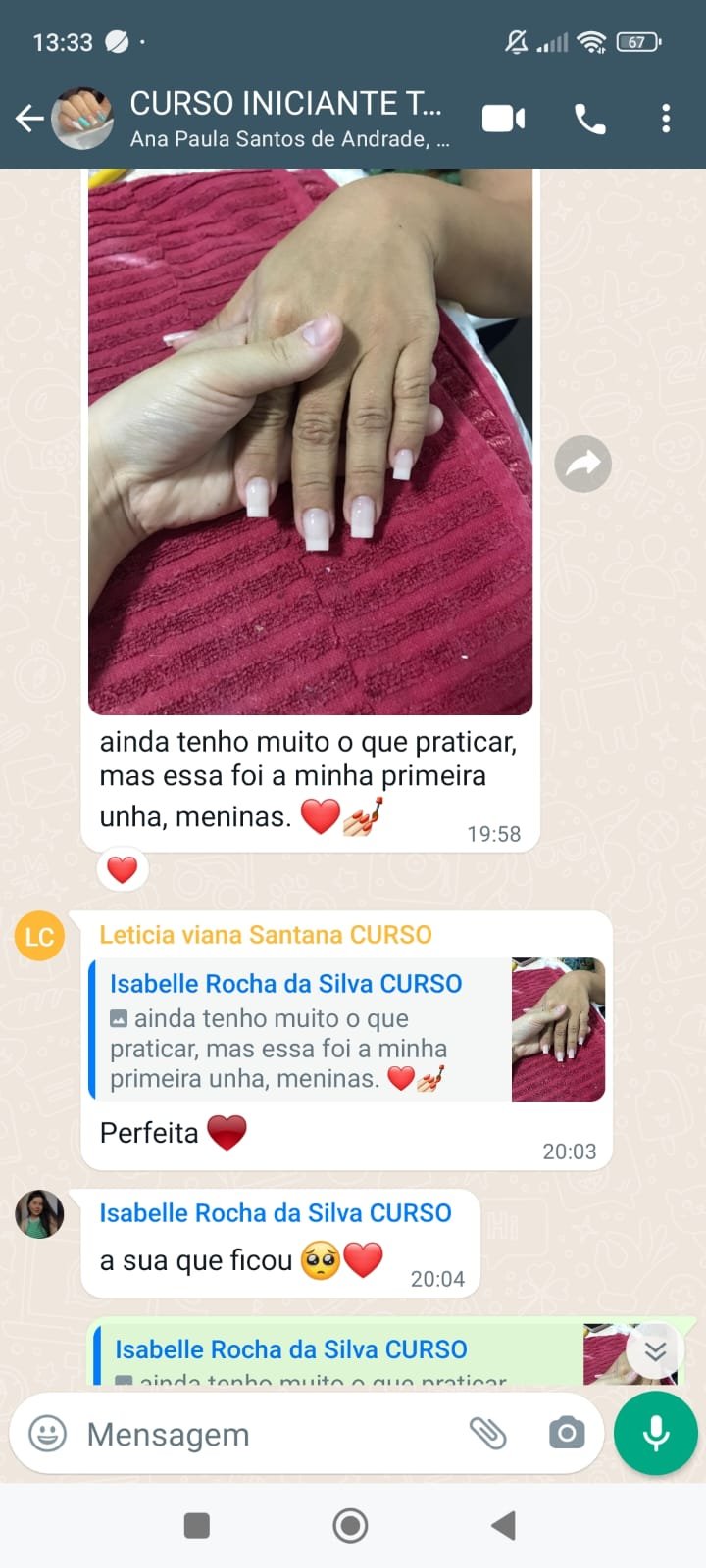Image resolution: width=706 pixels, height=1568 pixels.
Task: Open Isabelle Rocha da Silva's profile picture
Action: pos(39,1214)
